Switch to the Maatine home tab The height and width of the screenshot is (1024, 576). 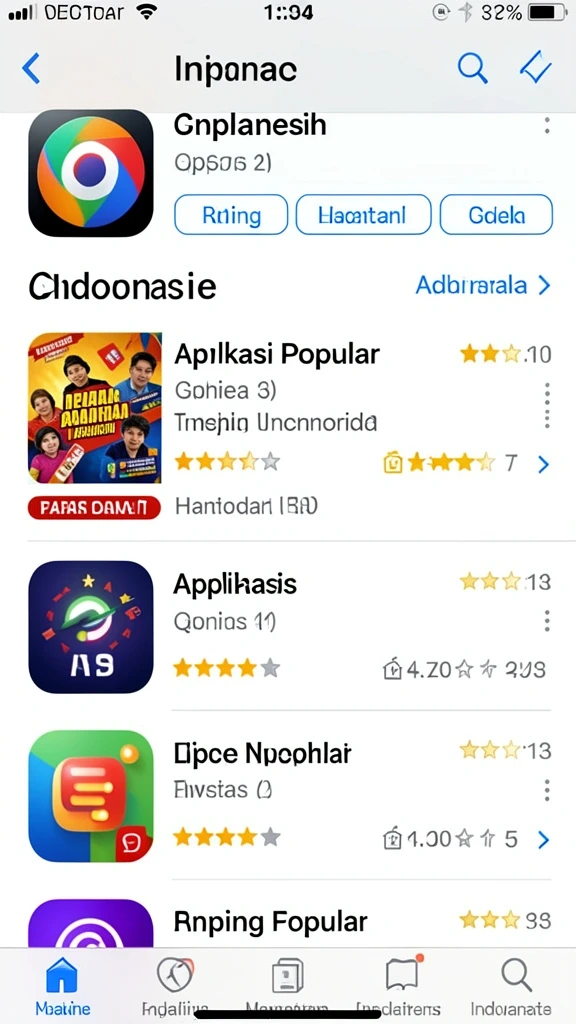(x=63, y=986)
